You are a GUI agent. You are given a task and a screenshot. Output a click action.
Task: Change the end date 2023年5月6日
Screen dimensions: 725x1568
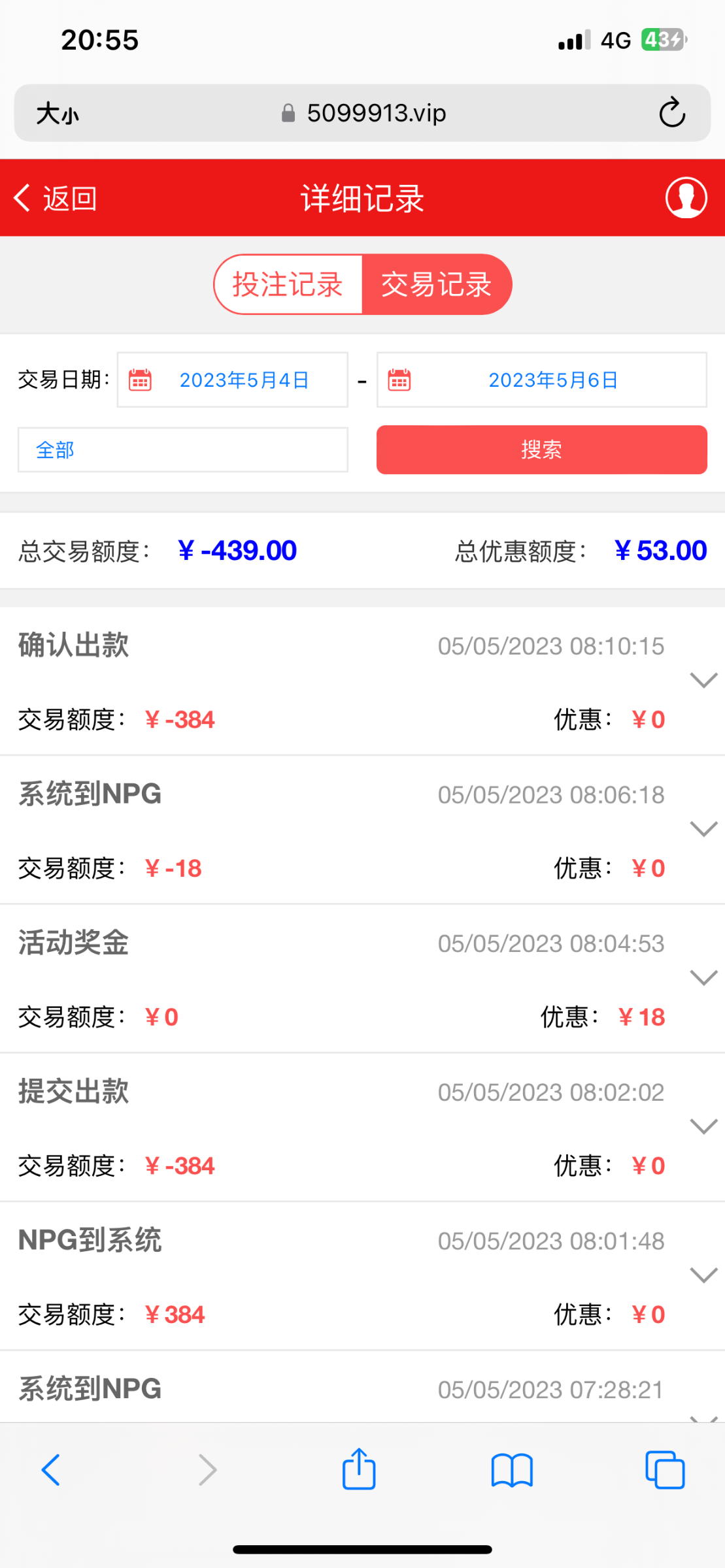point(541,380)
